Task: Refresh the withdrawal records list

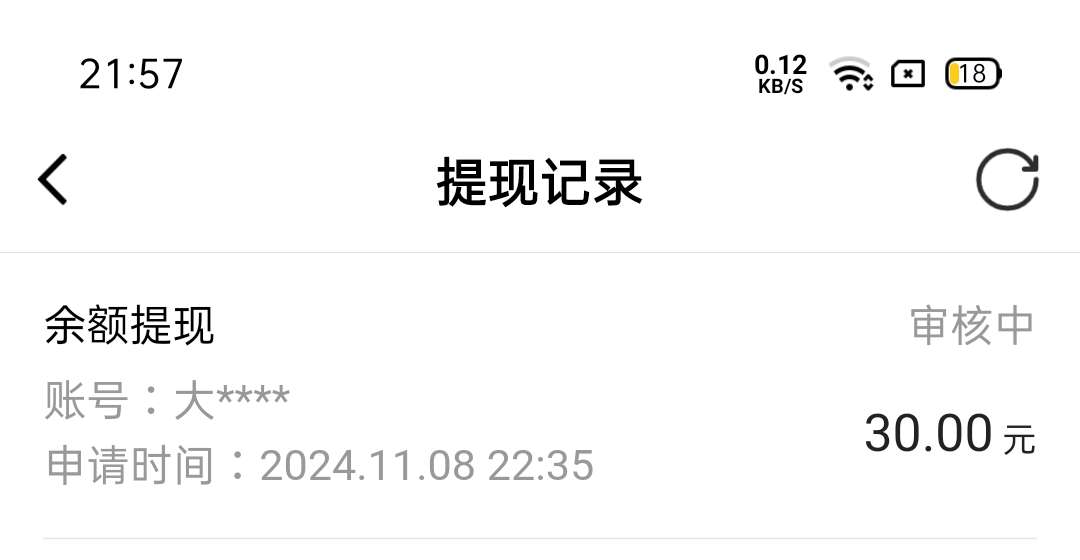Action: (1007, 181)
